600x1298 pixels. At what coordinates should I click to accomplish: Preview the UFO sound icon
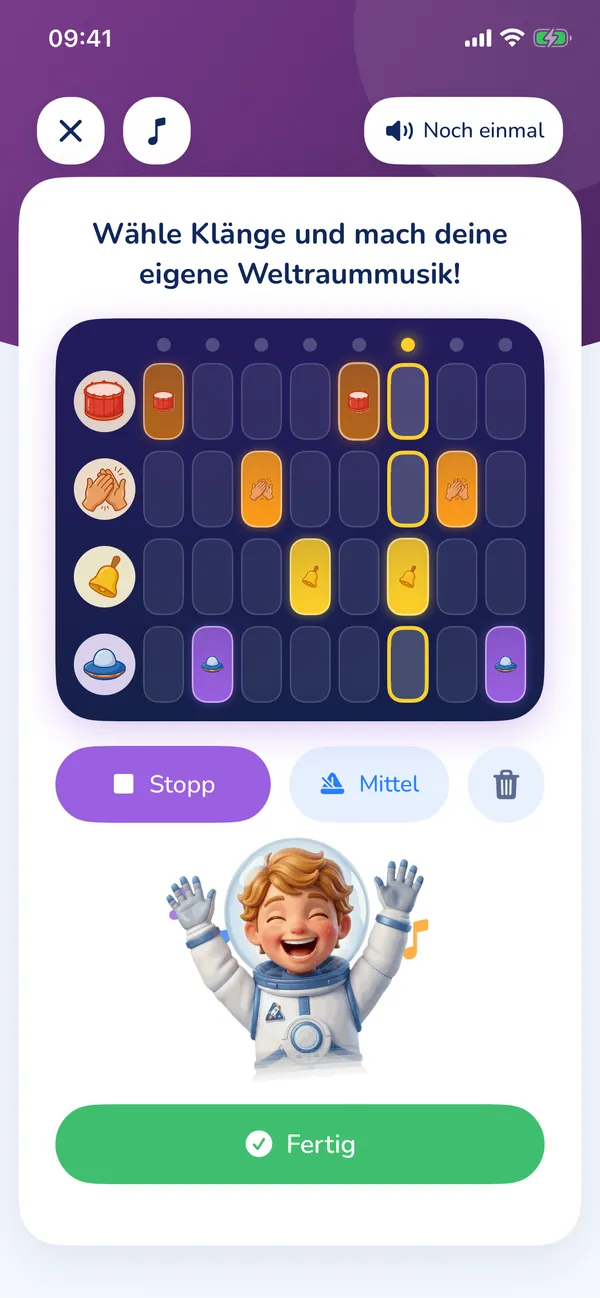[104, 664]
